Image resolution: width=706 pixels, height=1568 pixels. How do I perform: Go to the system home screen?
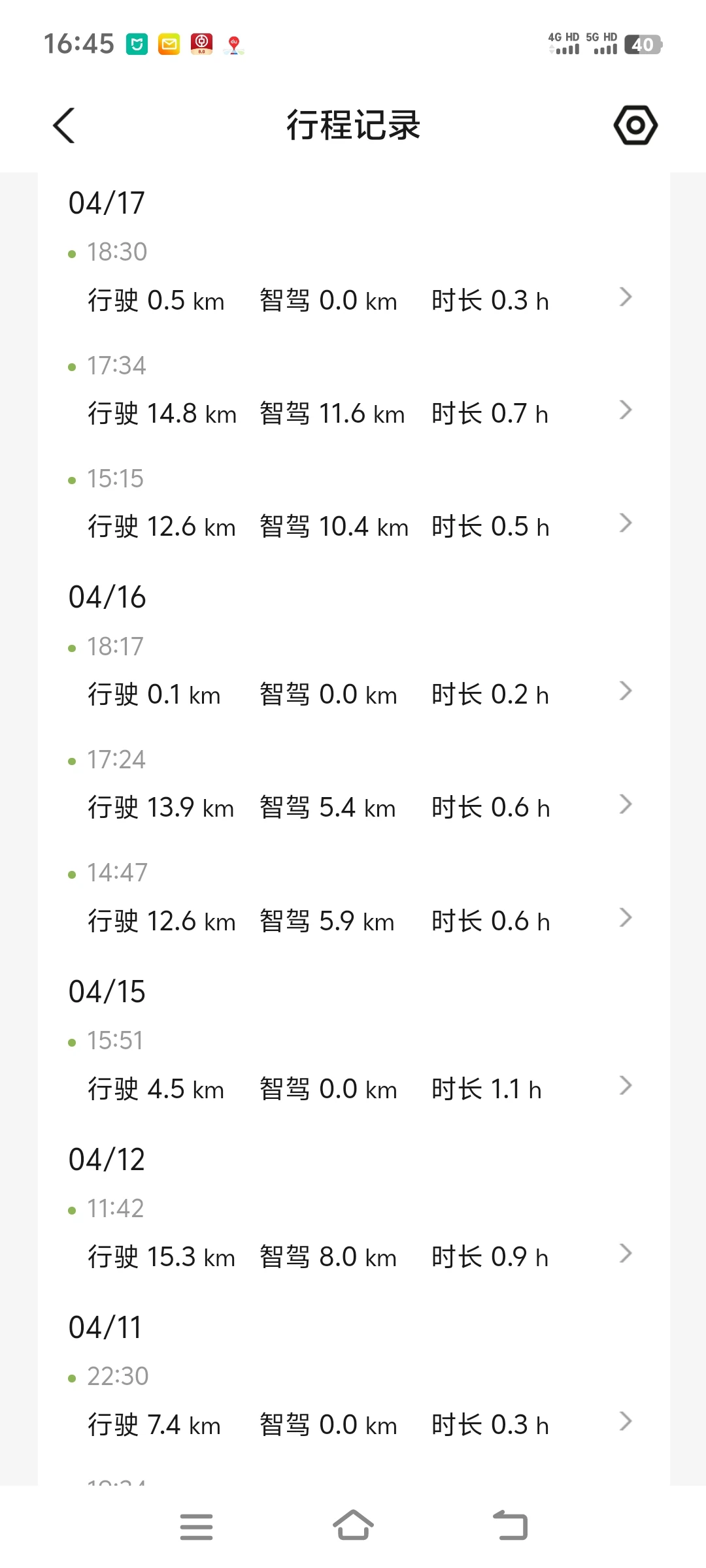click(x=353, y=1526)
